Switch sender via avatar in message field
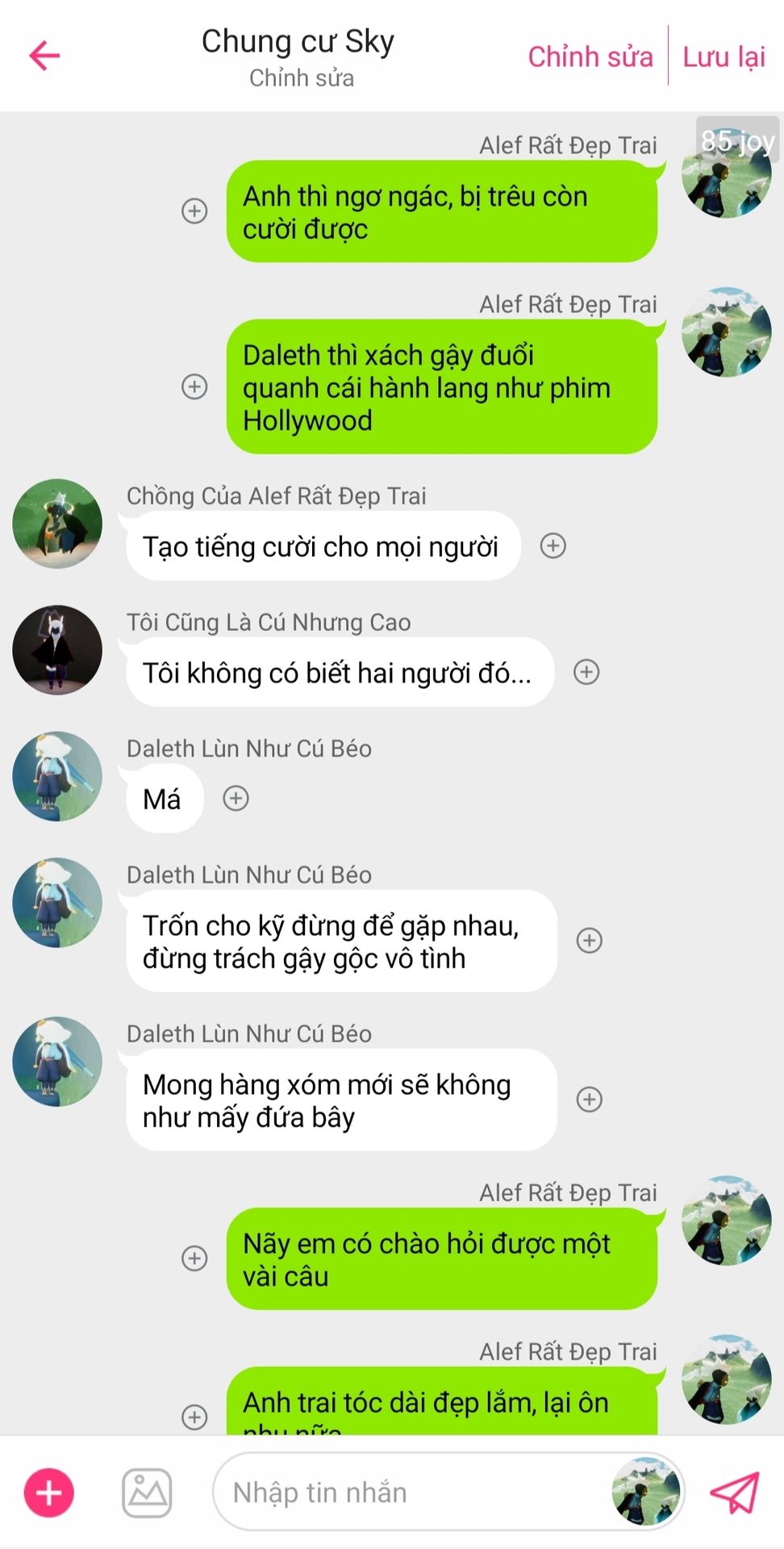Viewport: 784px width, 1549px height. [645, 1492]
